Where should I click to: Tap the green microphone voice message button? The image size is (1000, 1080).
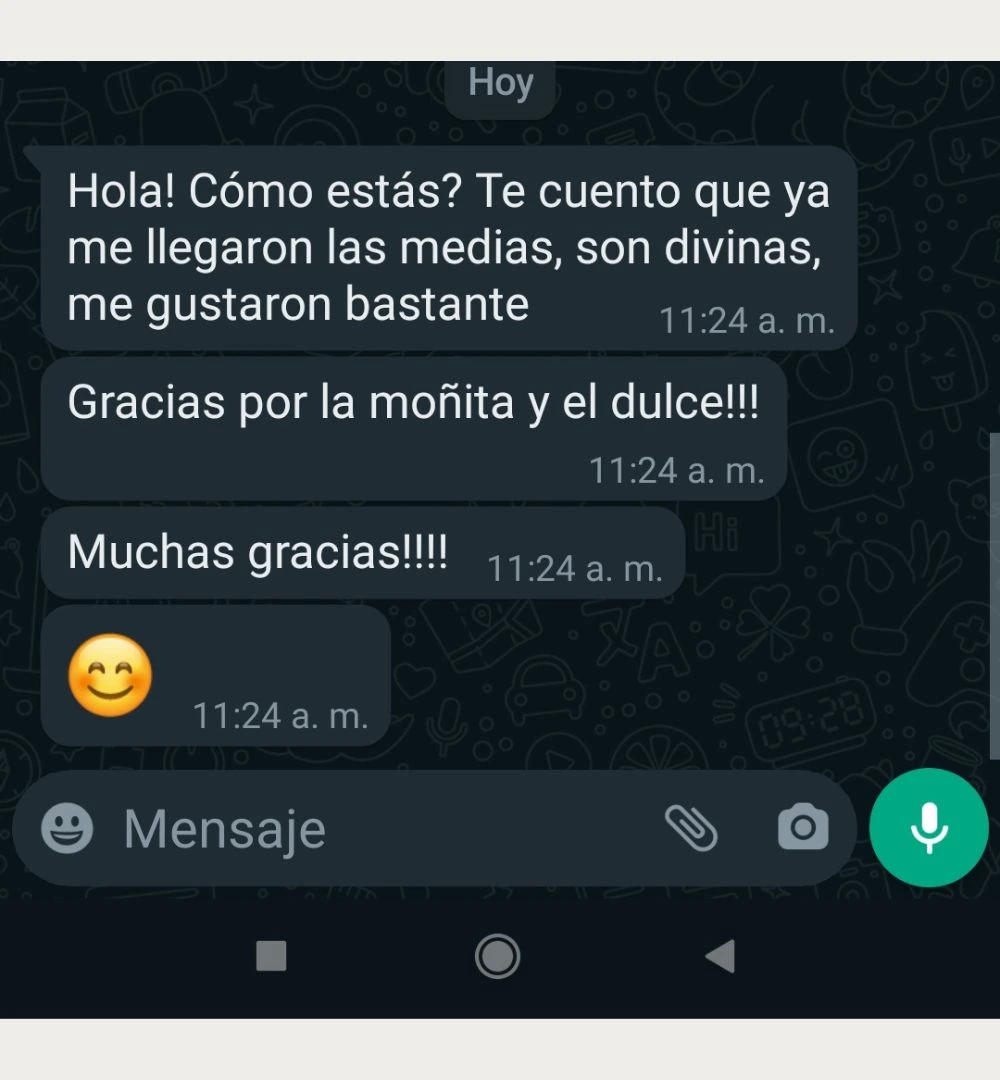pyautogui.click(x=929, y=827)
